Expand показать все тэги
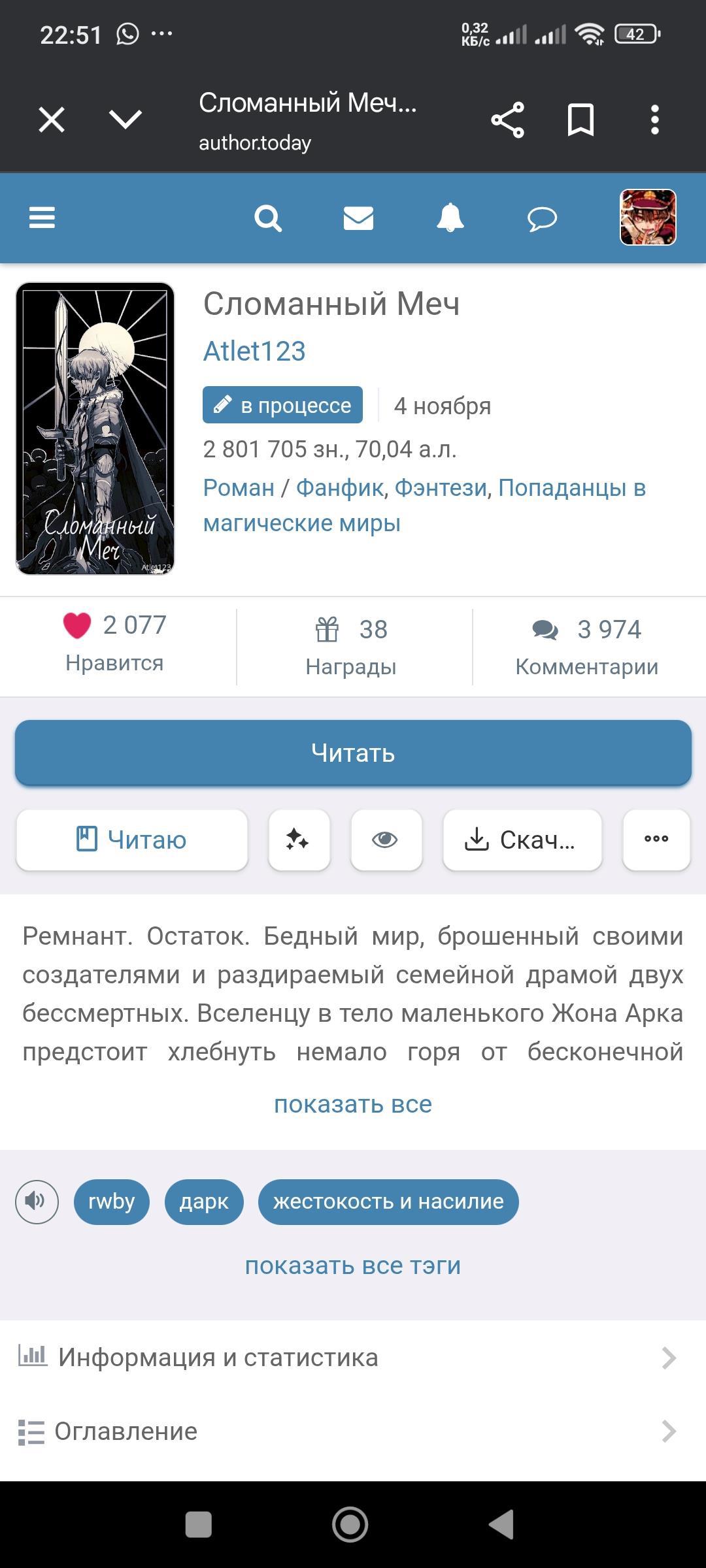Screen dimensions: 706x1568 pos(353,1266)
